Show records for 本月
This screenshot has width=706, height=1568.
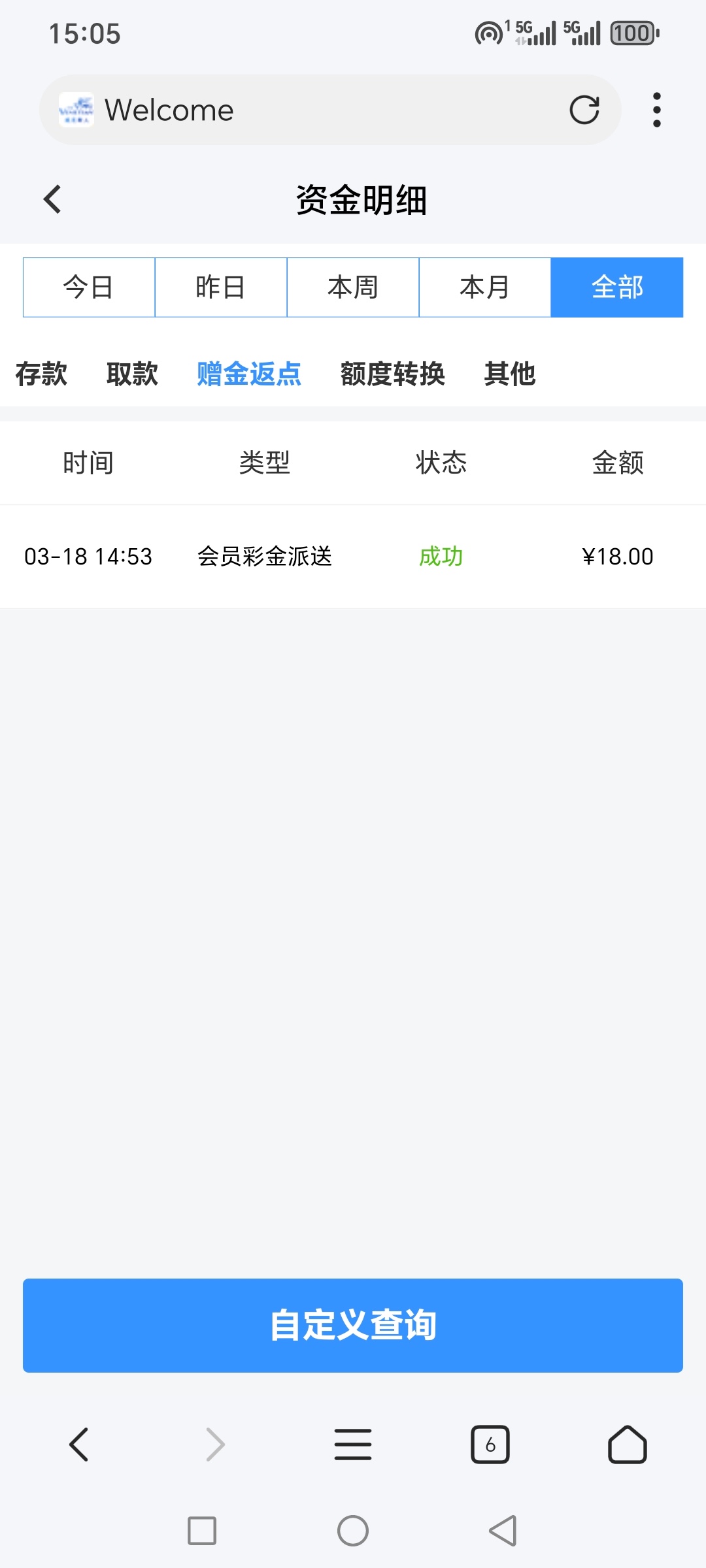485,287
